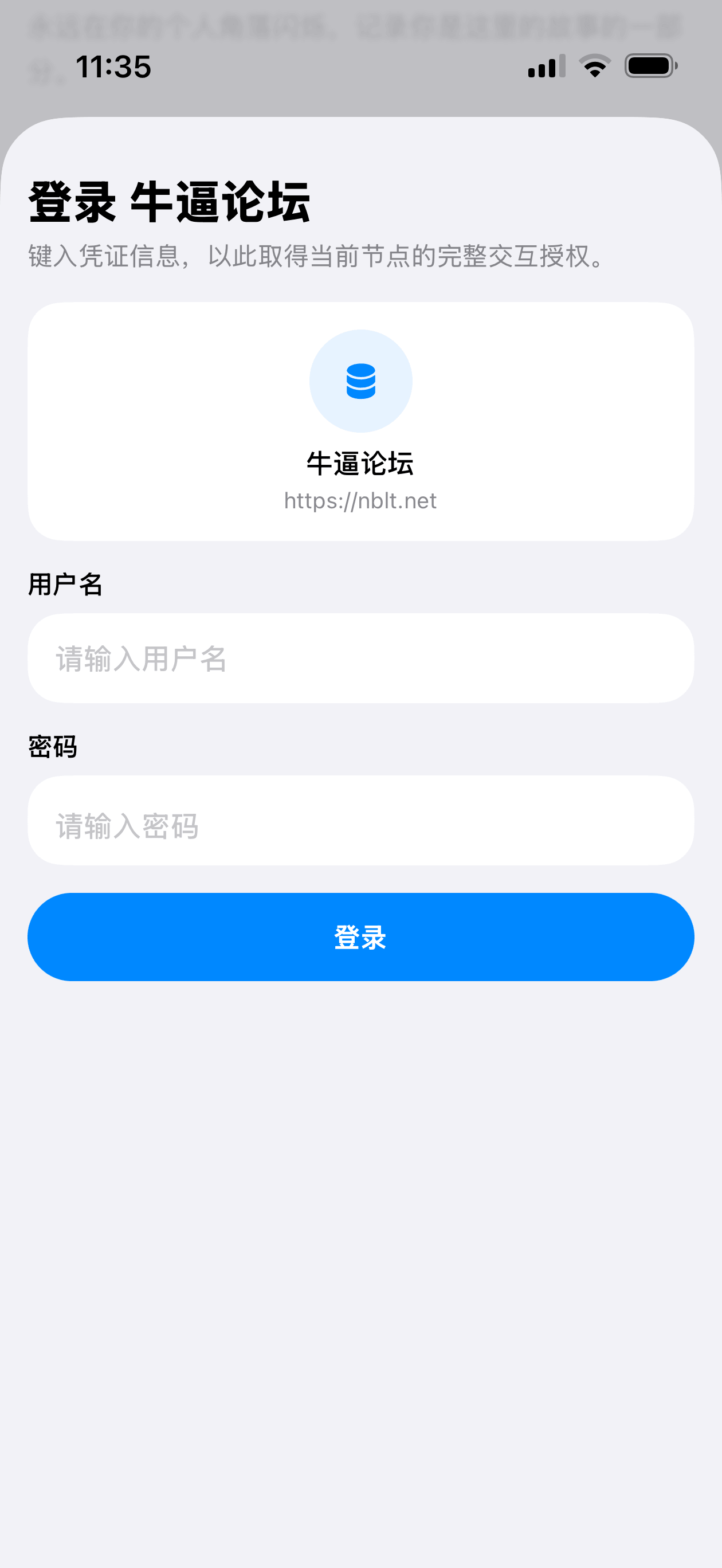The width and height of the screenshot is (722, 1568).
Task: Click the battery icon in status bar
Action: point(650,67)
